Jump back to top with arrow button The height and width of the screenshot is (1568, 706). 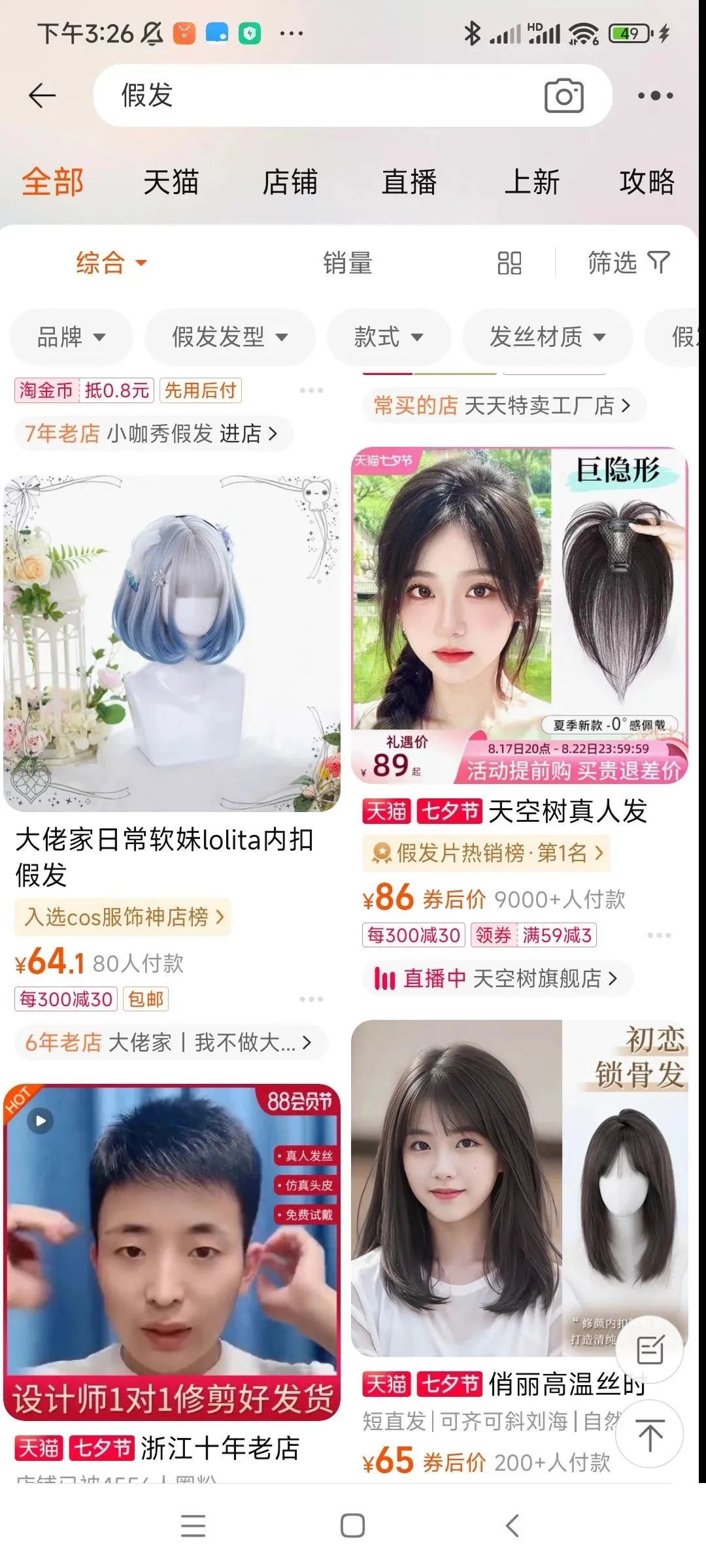click(650, 1435)
